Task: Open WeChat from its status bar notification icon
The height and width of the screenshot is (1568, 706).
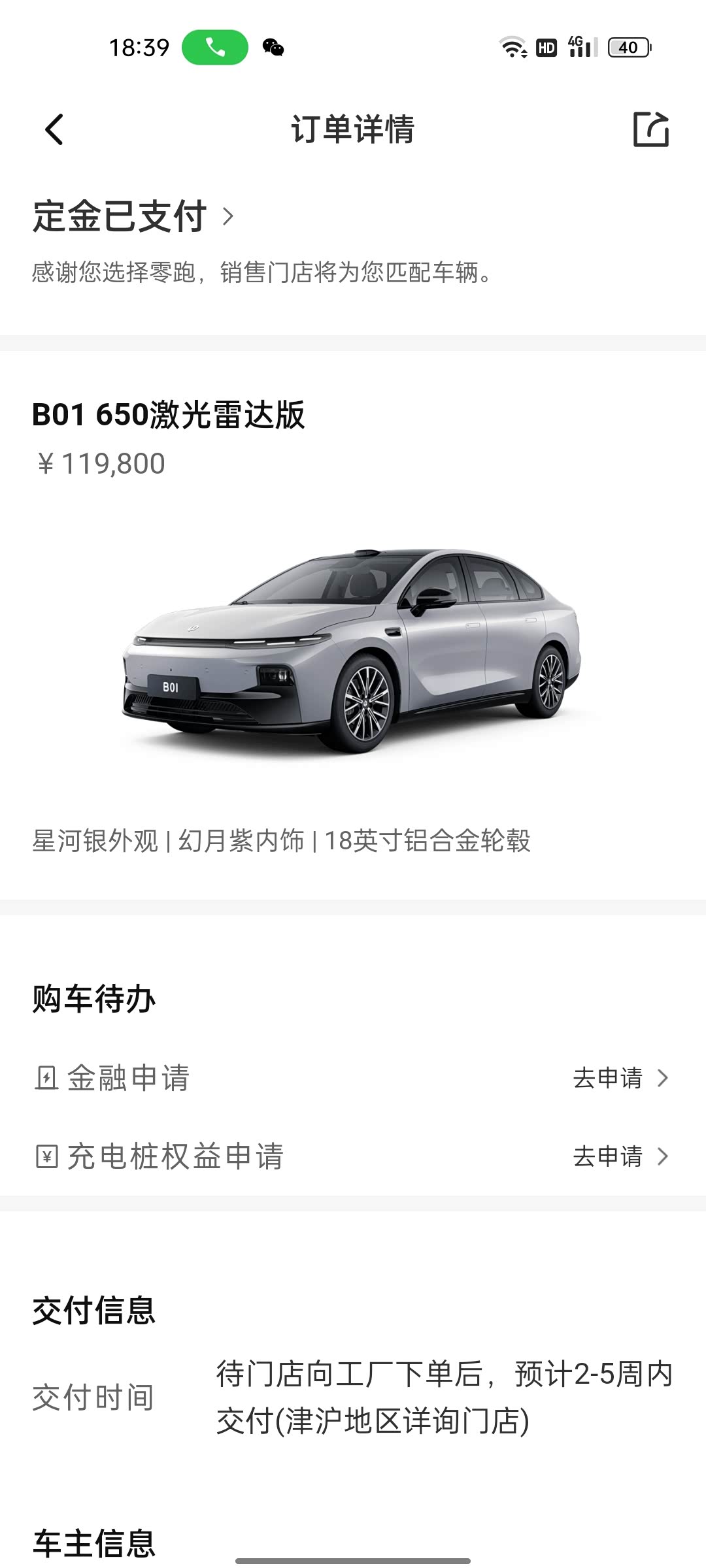Action: [273, 46]
